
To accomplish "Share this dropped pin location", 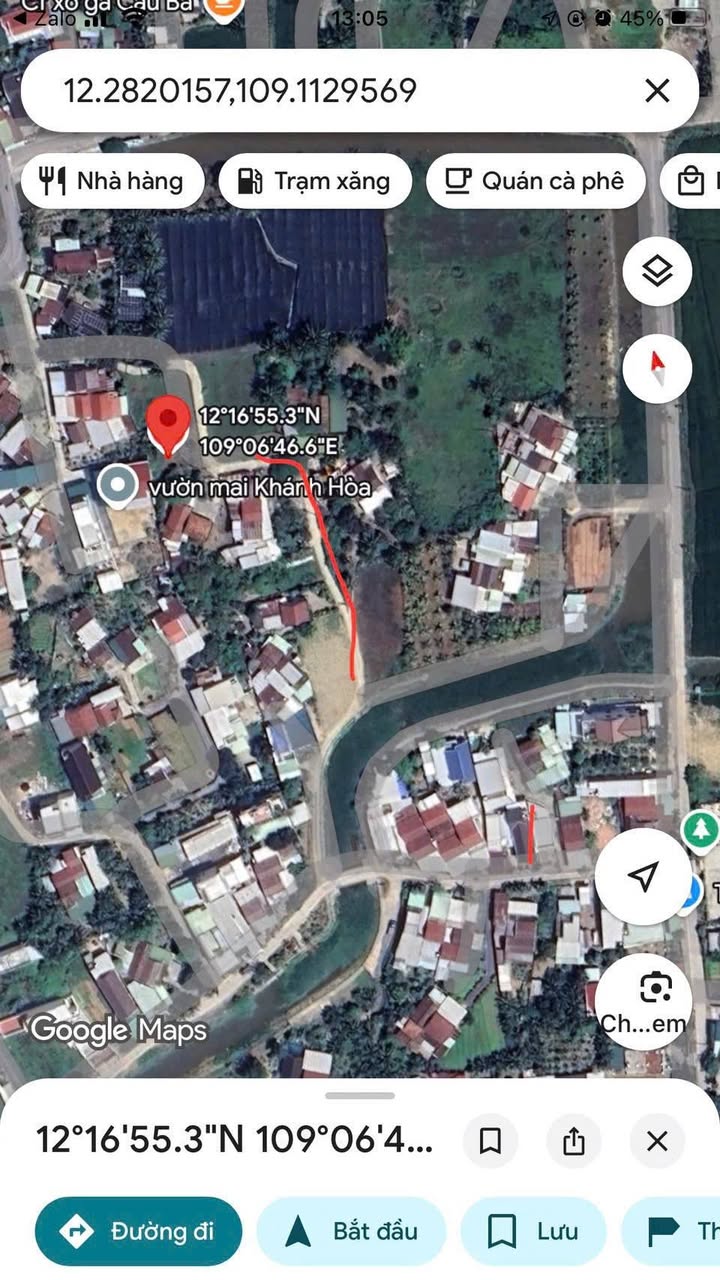I will [574, 1141].
